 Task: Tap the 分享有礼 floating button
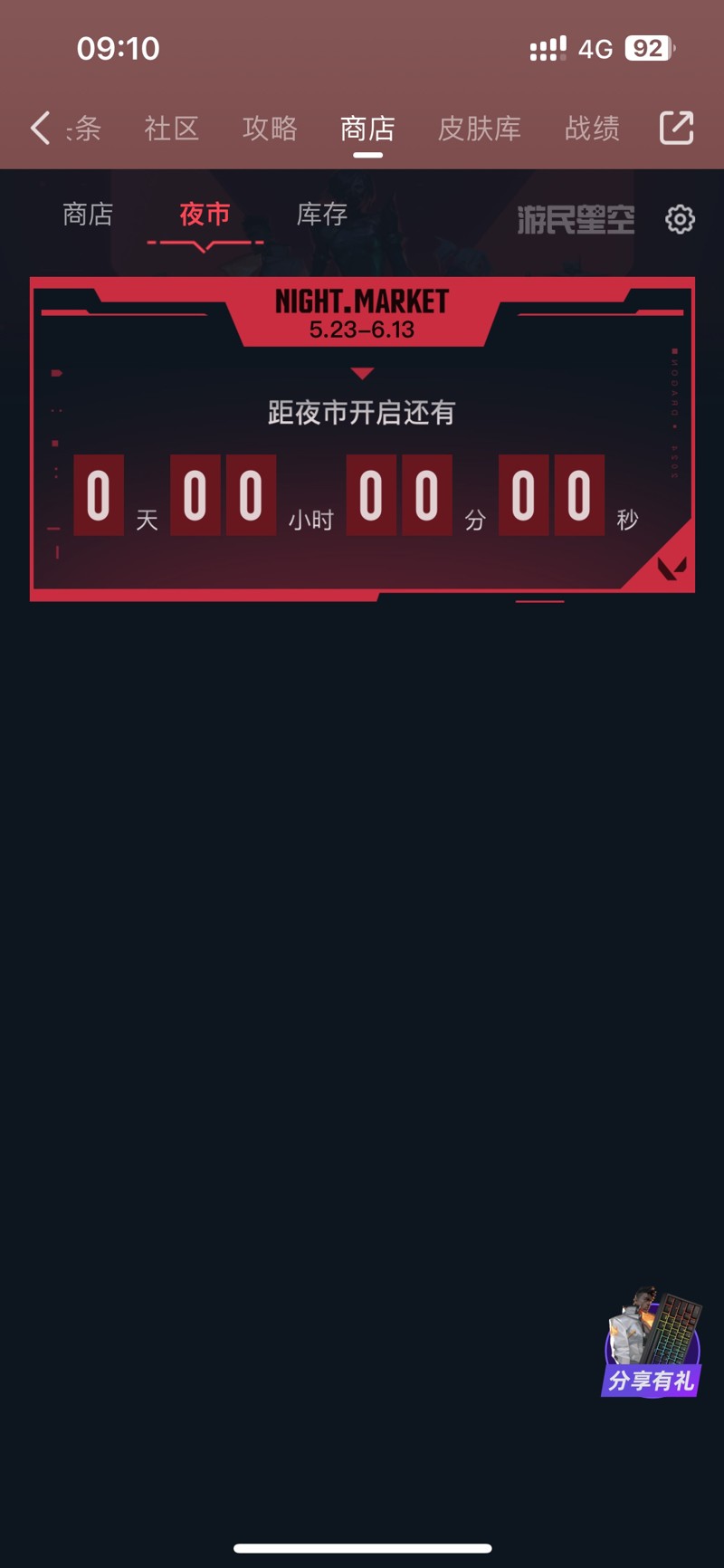652,1343
